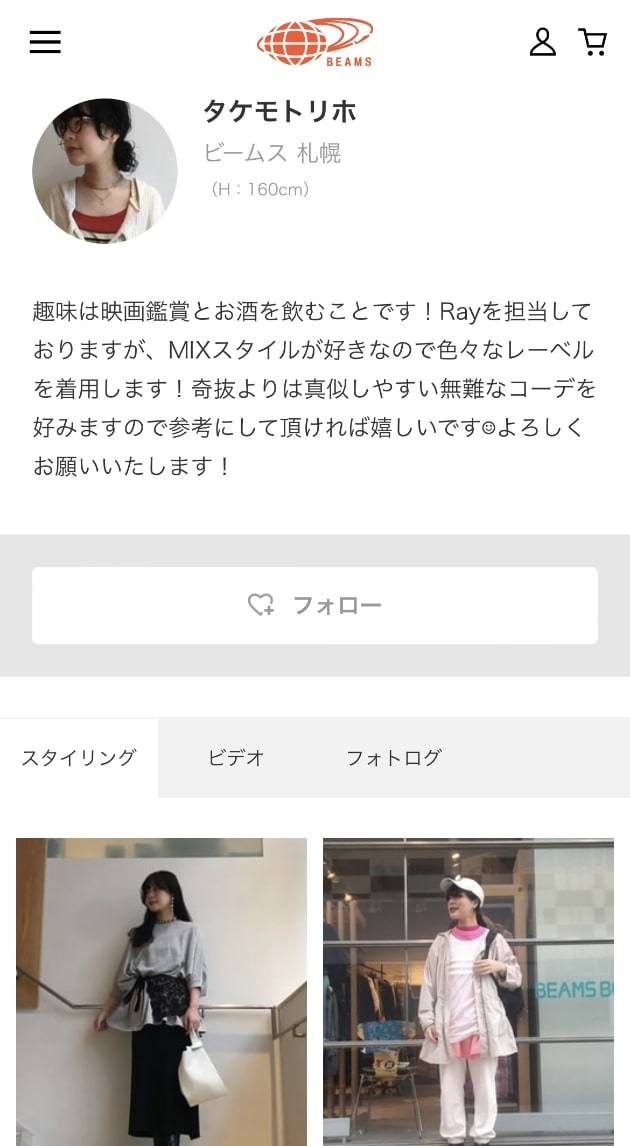Open the account profile icon

pos(542,42)
